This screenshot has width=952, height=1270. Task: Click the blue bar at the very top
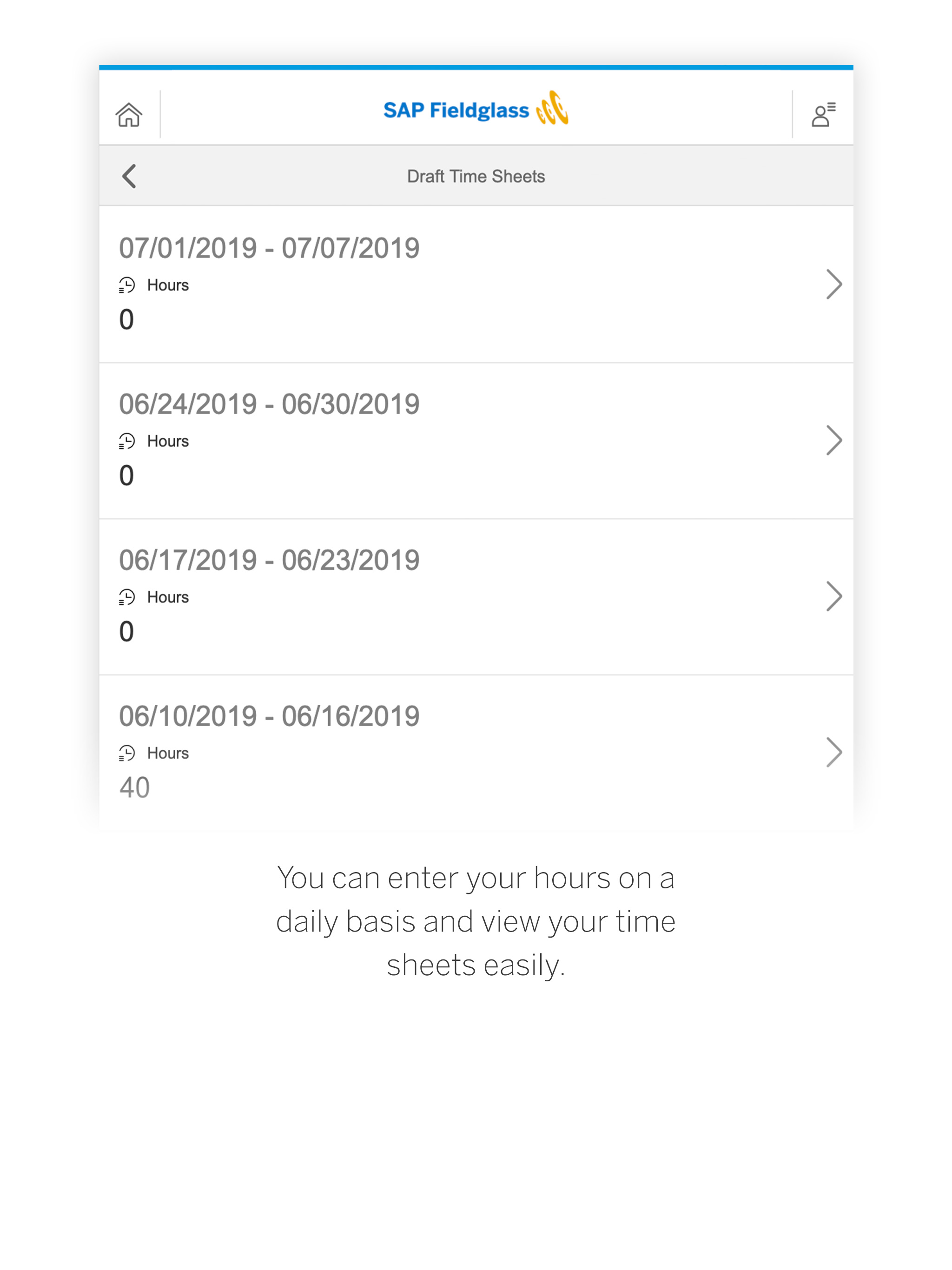pyautogui.click(x=476, y=67)
